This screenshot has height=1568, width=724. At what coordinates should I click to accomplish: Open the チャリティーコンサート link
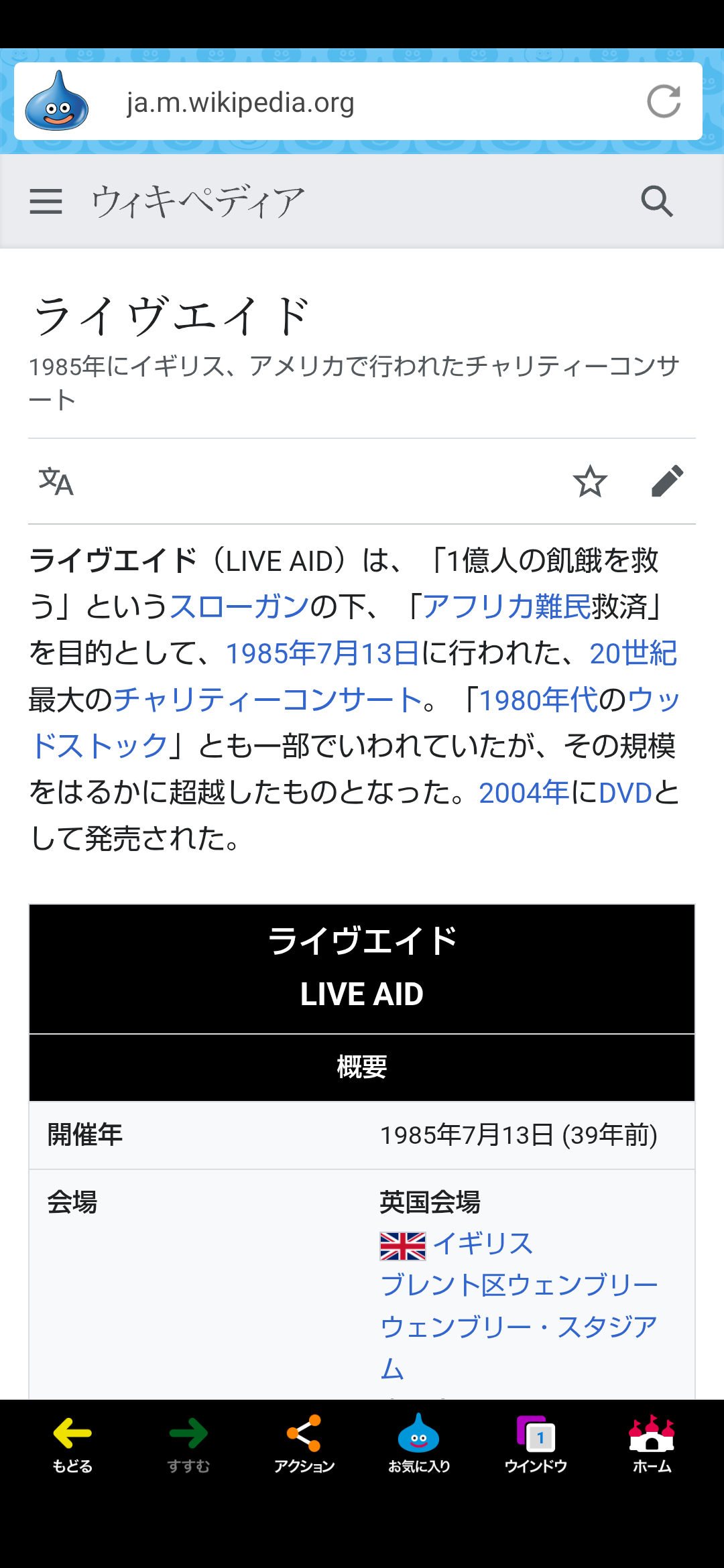pos(268,700)
